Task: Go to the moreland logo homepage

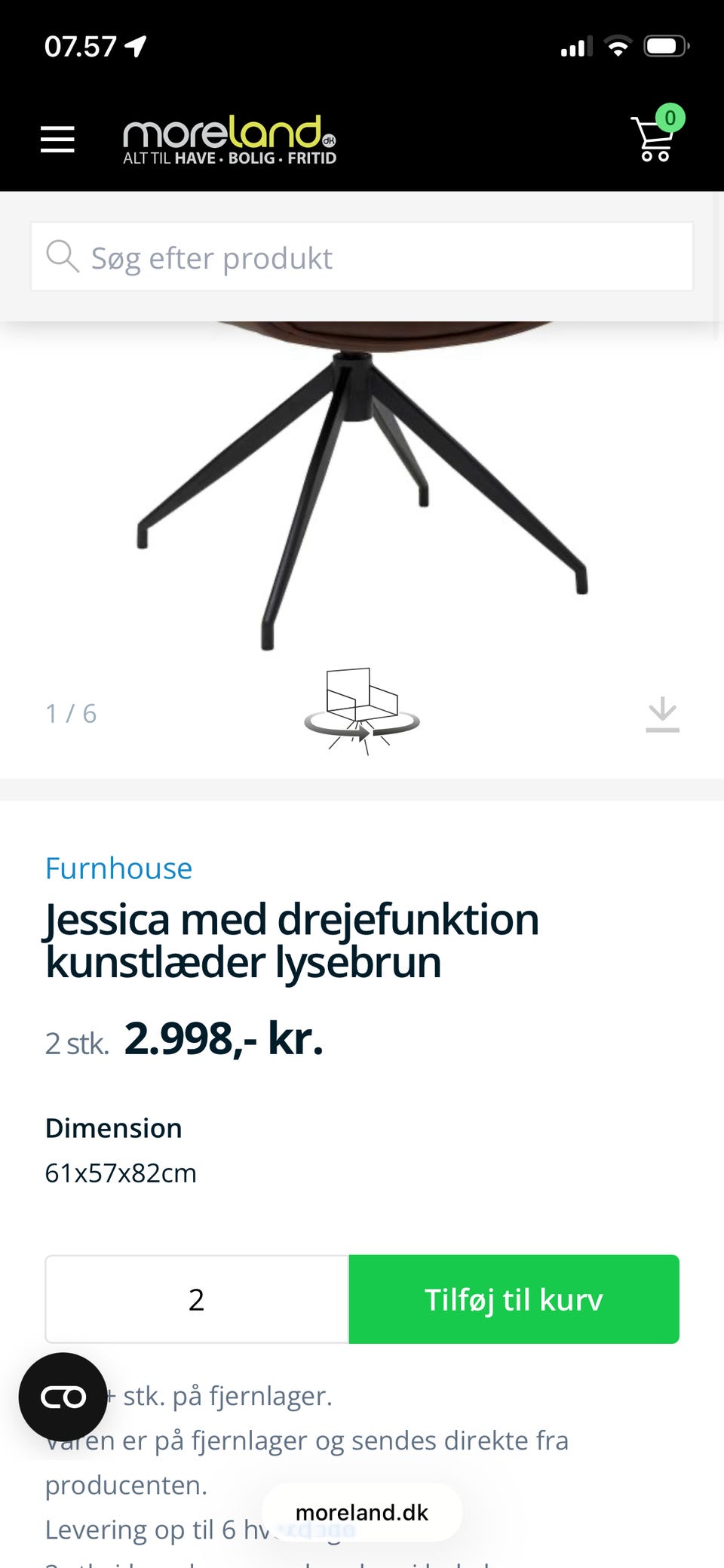Action: 229,140
